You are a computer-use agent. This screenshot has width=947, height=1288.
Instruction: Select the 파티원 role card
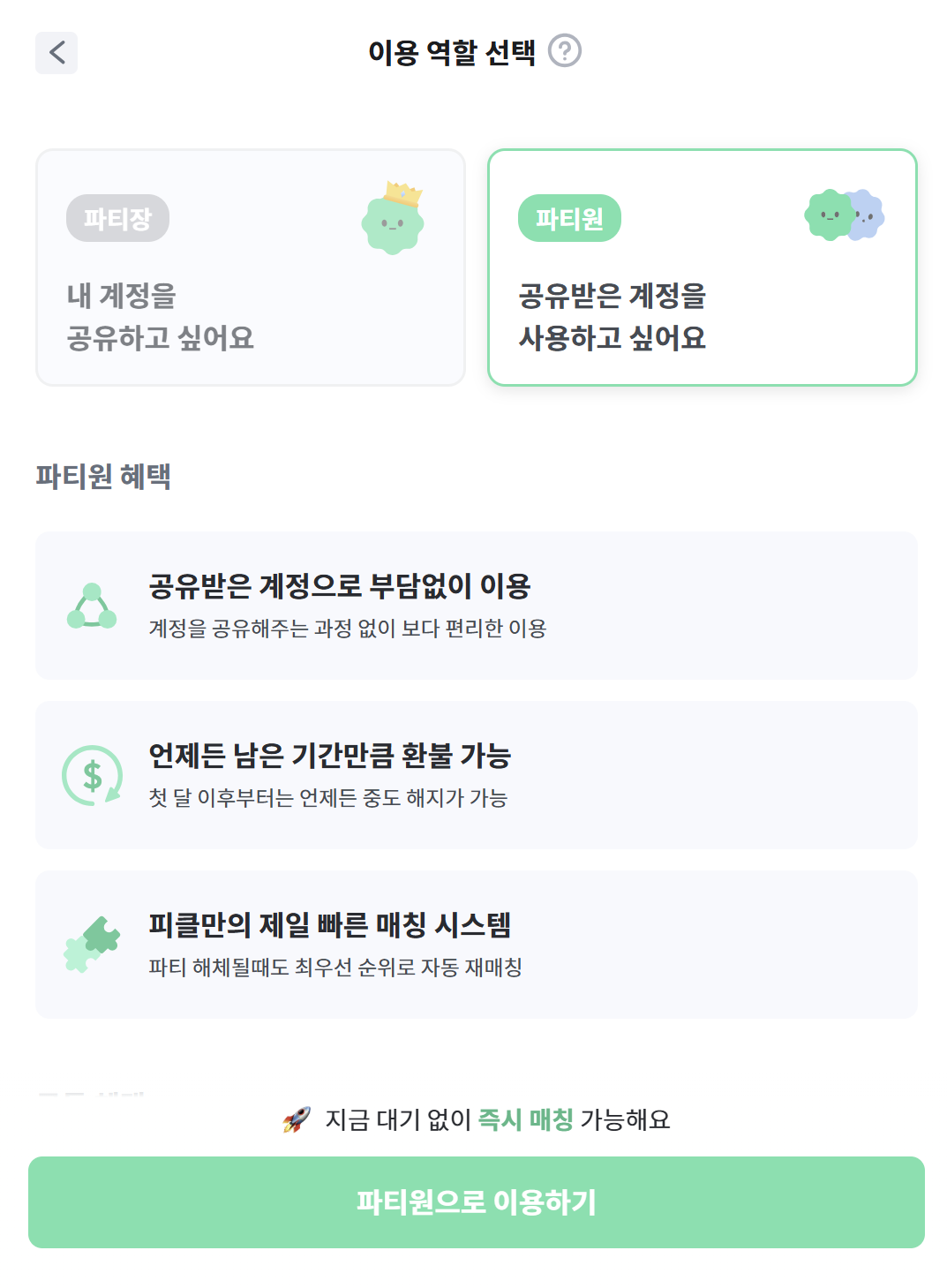pos(701,265)
